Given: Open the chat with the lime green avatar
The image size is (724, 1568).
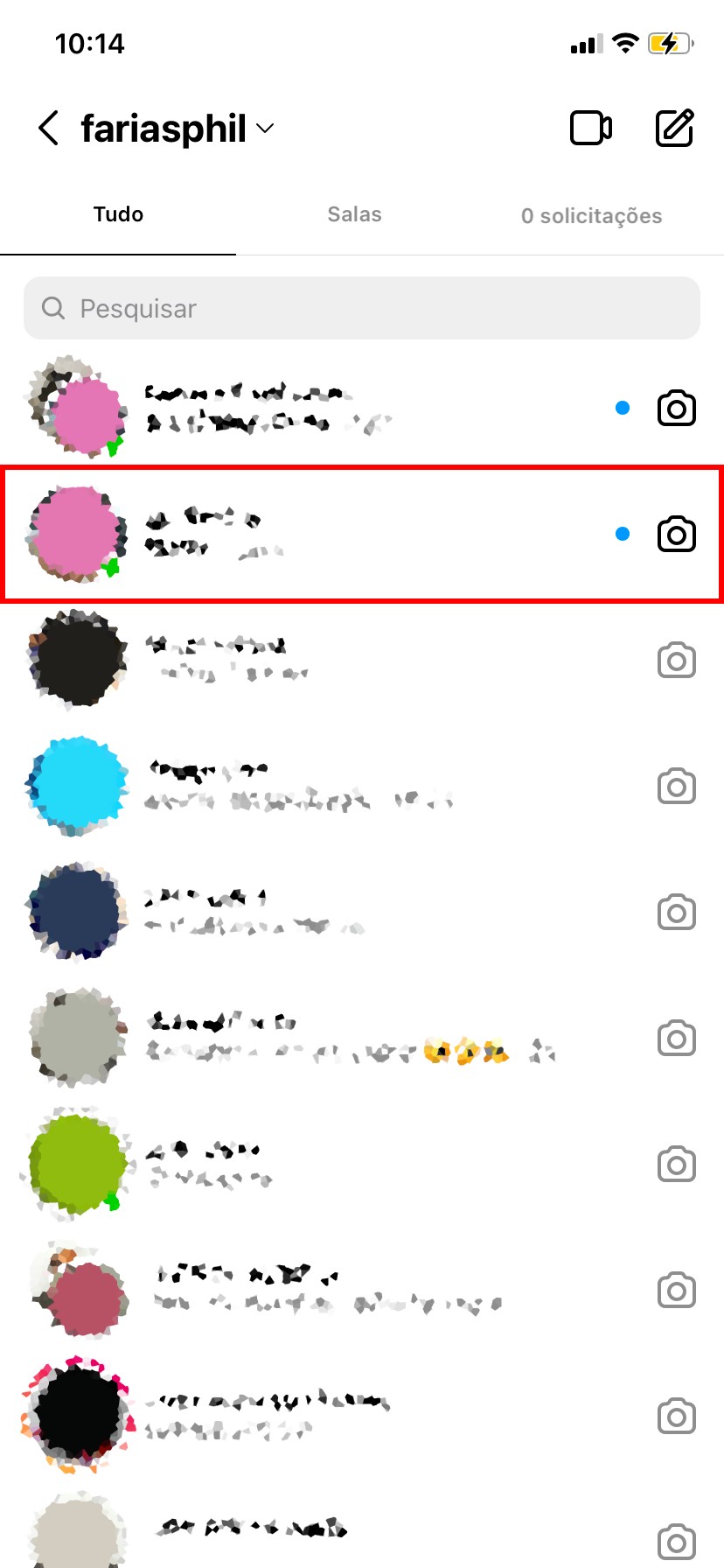Looking at the screenshot, I should click(x=350, y=1164).
